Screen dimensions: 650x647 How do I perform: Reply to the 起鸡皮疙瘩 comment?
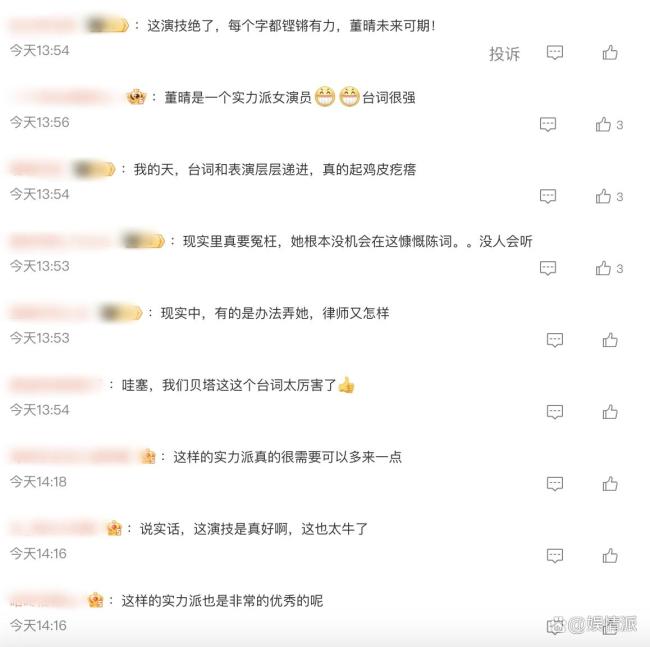pyautogui.click(x=548, y=197)
